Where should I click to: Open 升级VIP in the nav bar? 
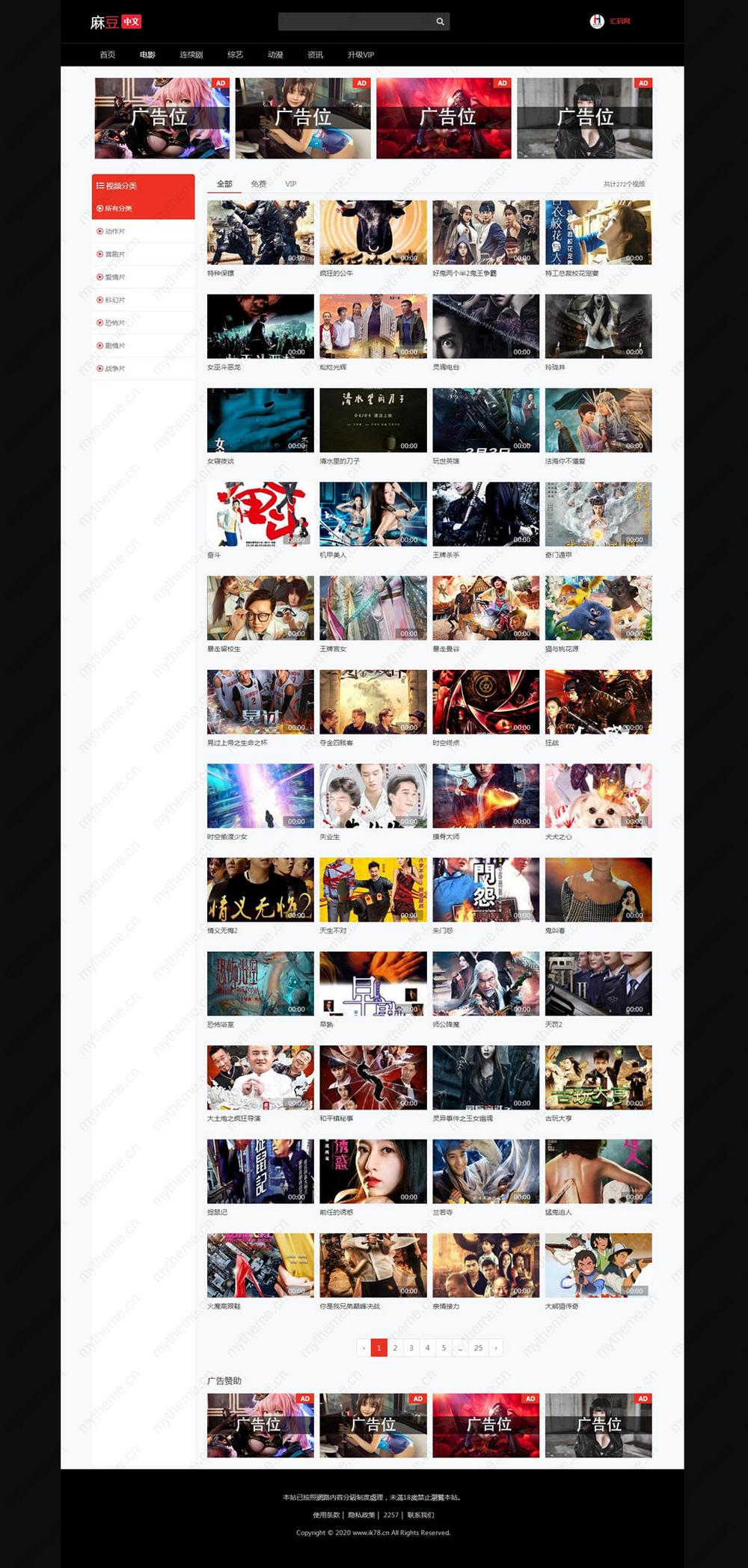coord(361,55)
